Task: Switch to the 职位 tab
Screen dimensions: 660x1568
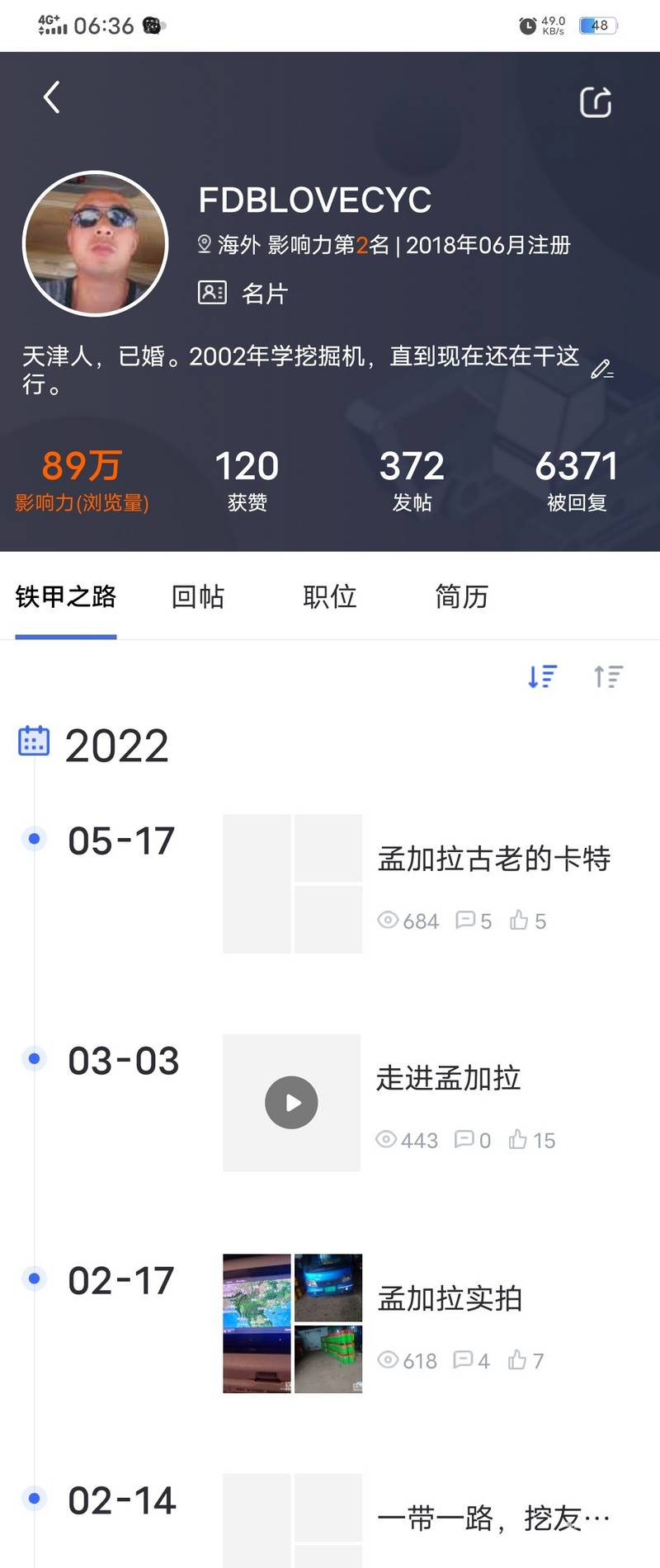Action: [x=329, y=596]
